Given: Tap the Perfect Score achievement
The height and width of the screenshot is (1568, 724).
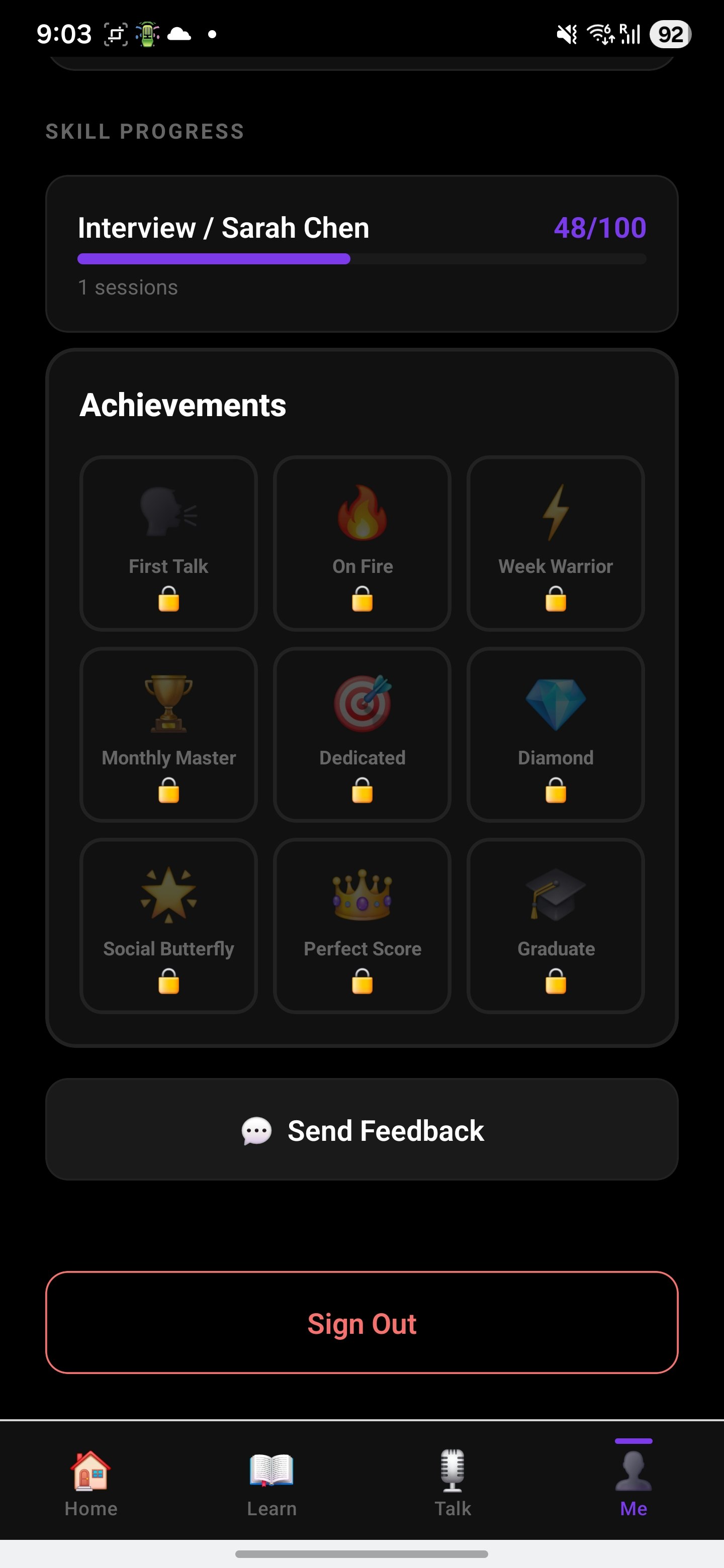Looking at the screenshot, I should pos(363,925).
